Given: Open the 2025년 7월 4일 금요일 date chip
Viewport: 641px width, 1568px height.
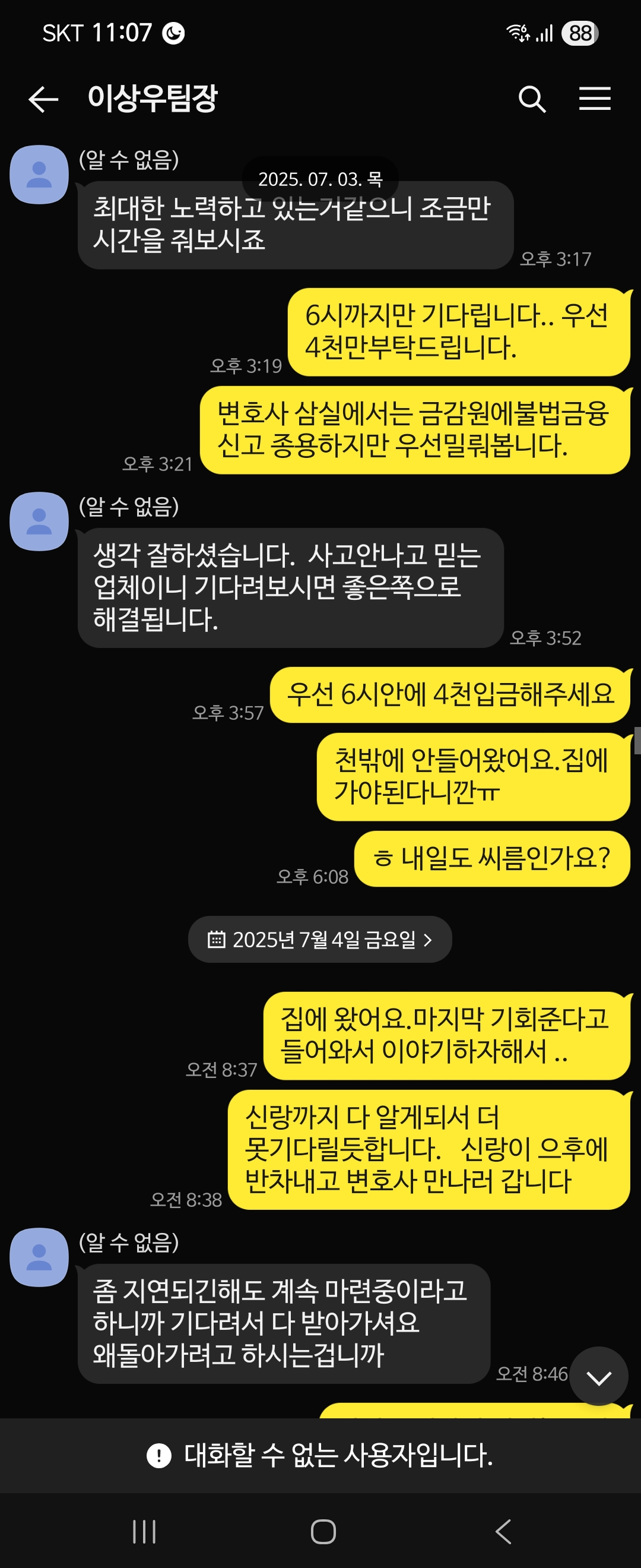Looking at the screenshot, I should pyautogui.click(x=320, y=939).
